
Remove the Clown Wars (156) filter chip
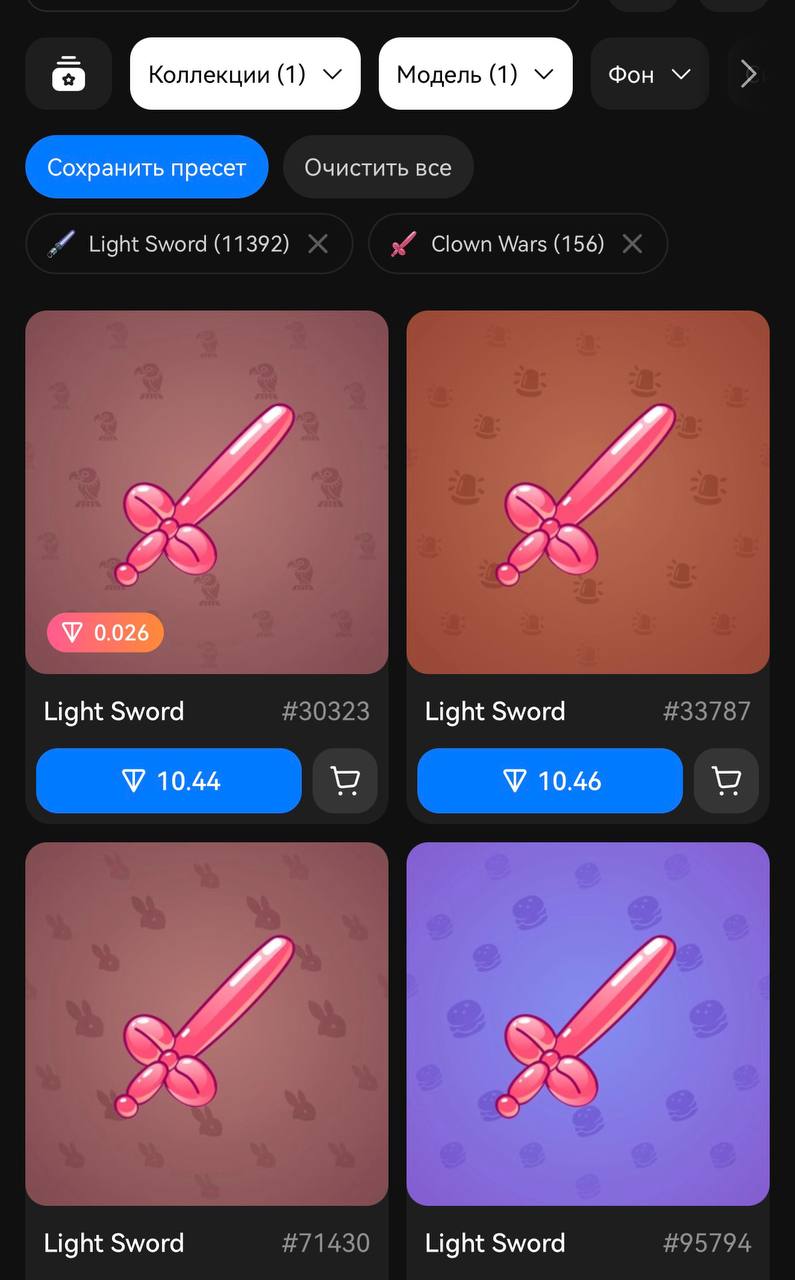(632, 244)
